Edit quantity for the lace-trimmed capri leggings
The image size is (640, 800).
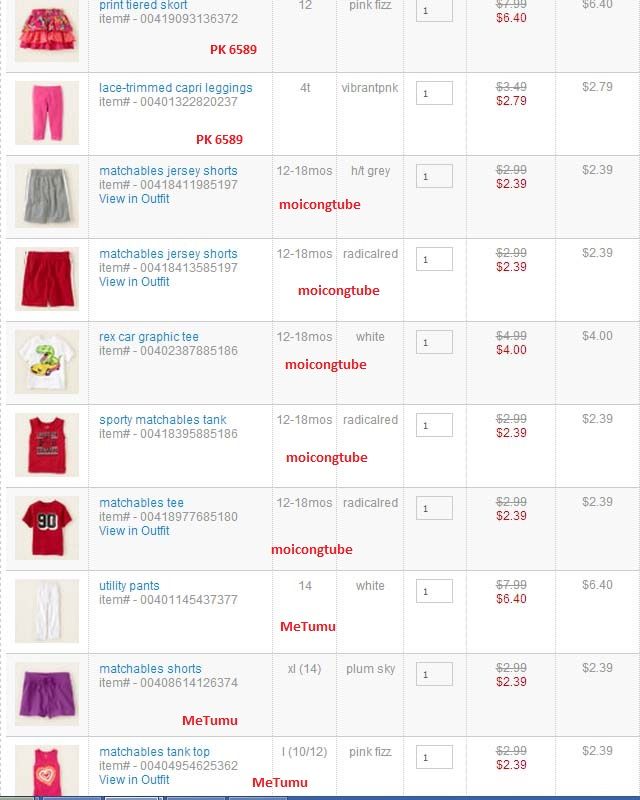pos(434,94)
